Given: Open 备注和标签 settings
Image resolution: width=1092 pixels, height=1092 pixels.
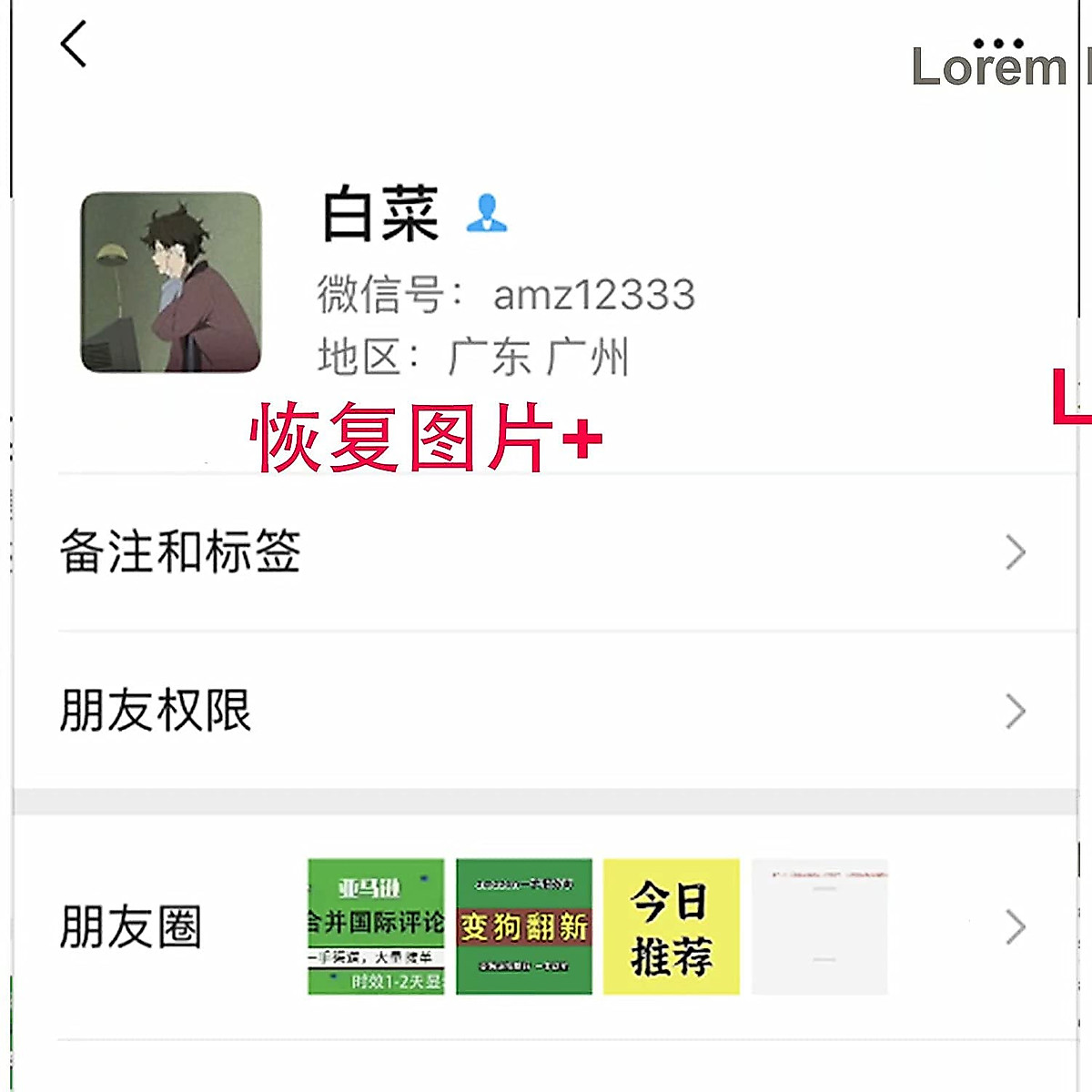Looking at the screenshot, I should point(544,552).
